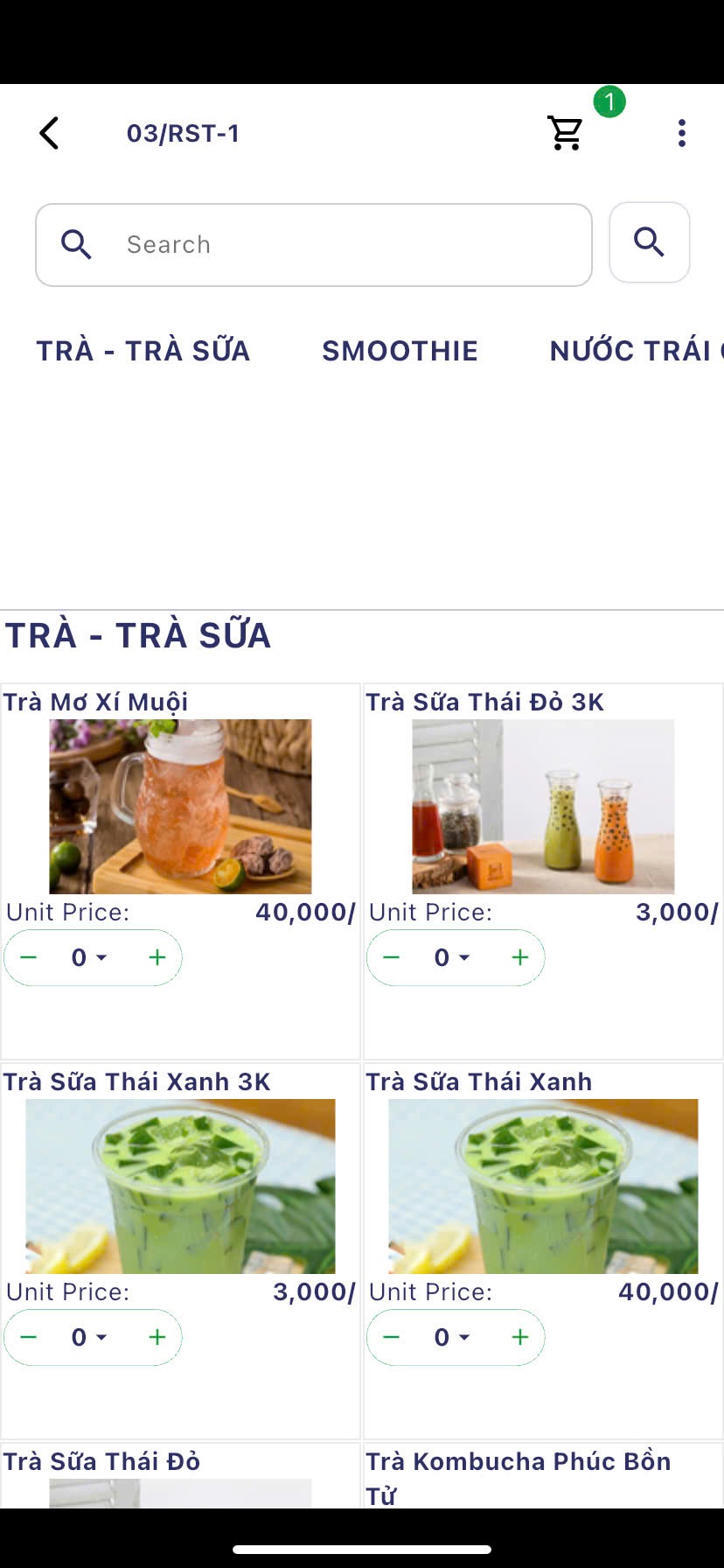Increase quantity for Trà Mơ Xí Muội
This screenshot has height=1568, width=724.
[157, 957]
